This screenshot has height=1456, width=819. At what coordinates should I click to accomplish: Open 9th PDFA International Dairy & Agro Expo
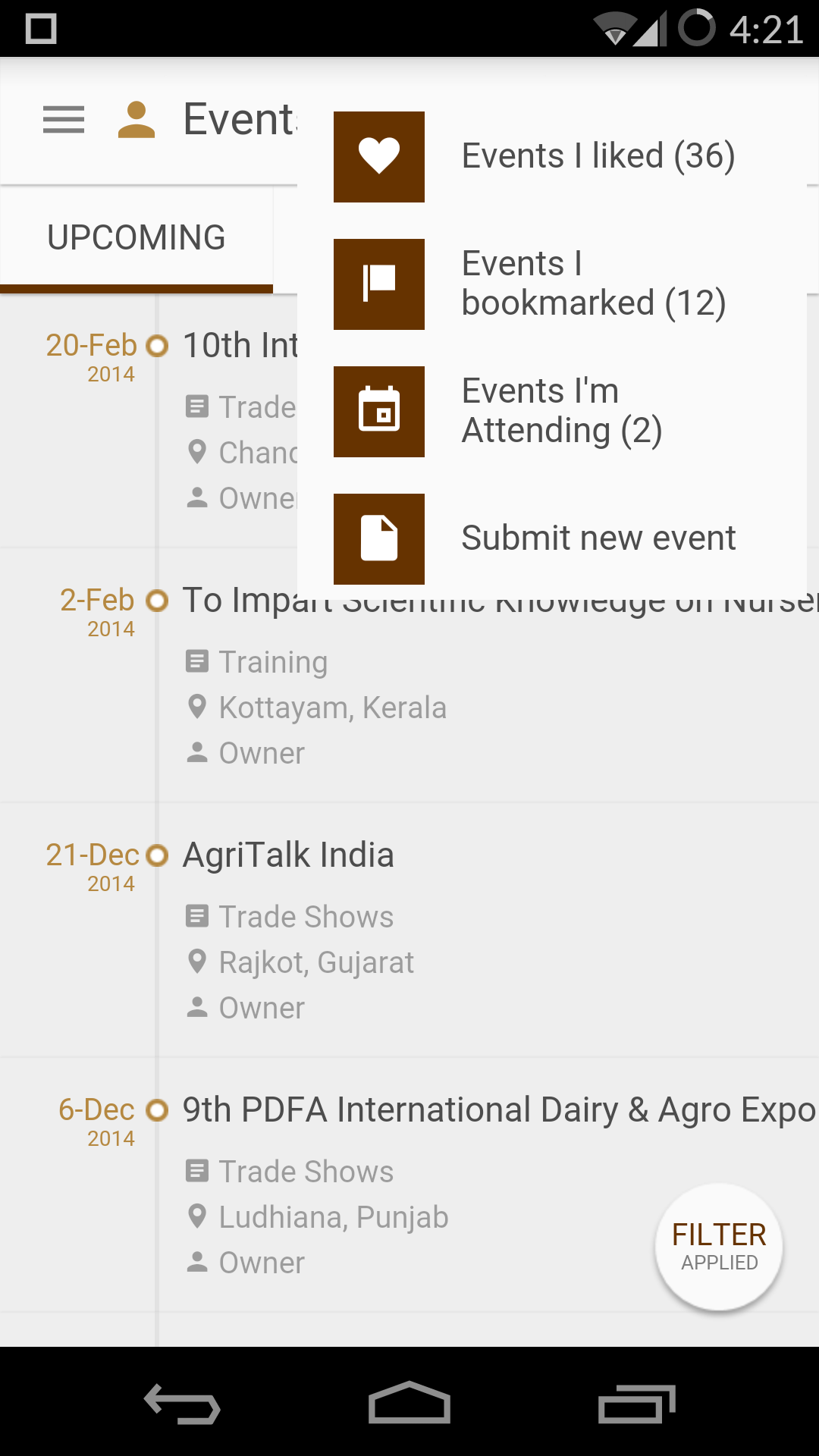point(409,1185)
